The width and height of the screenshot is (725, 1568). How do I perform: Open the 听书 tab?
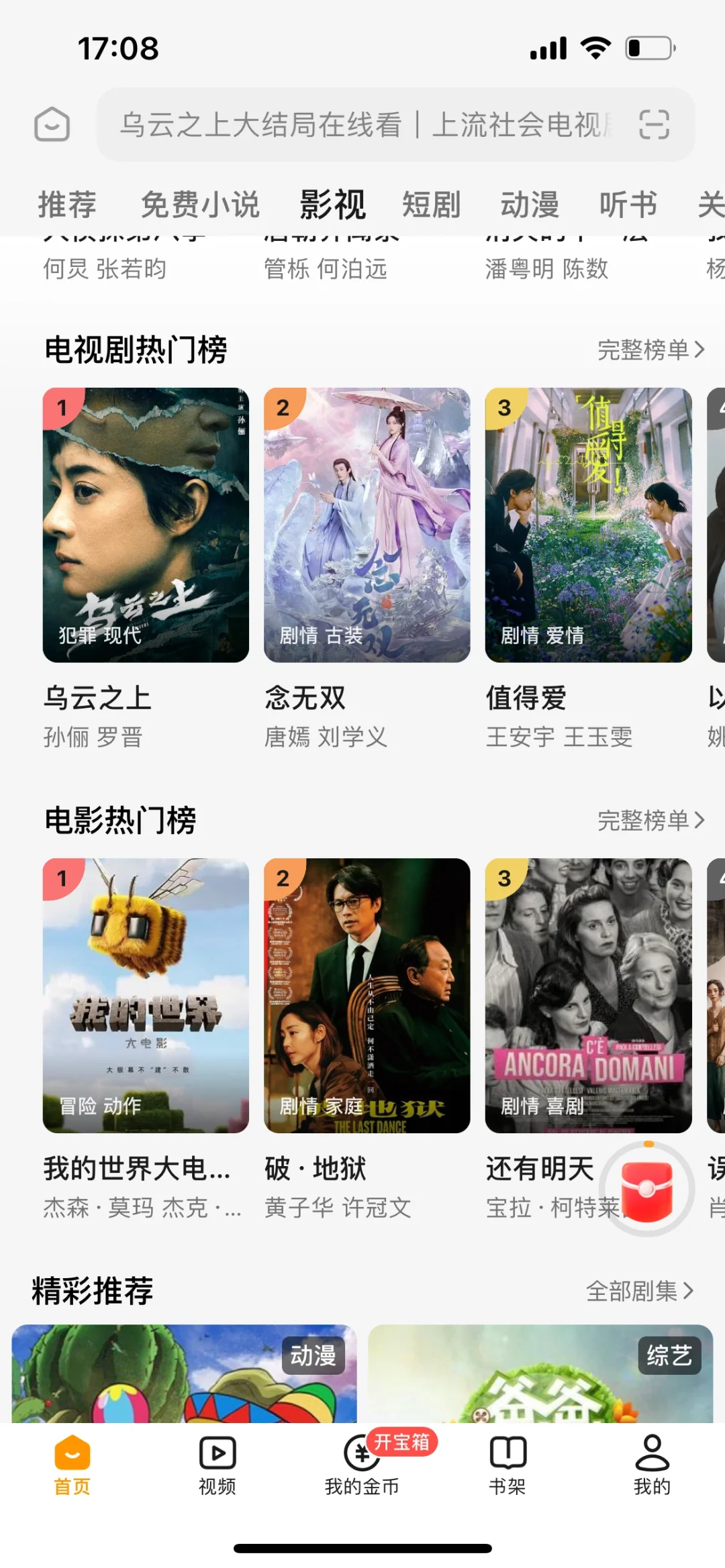(x=628, y=205)
